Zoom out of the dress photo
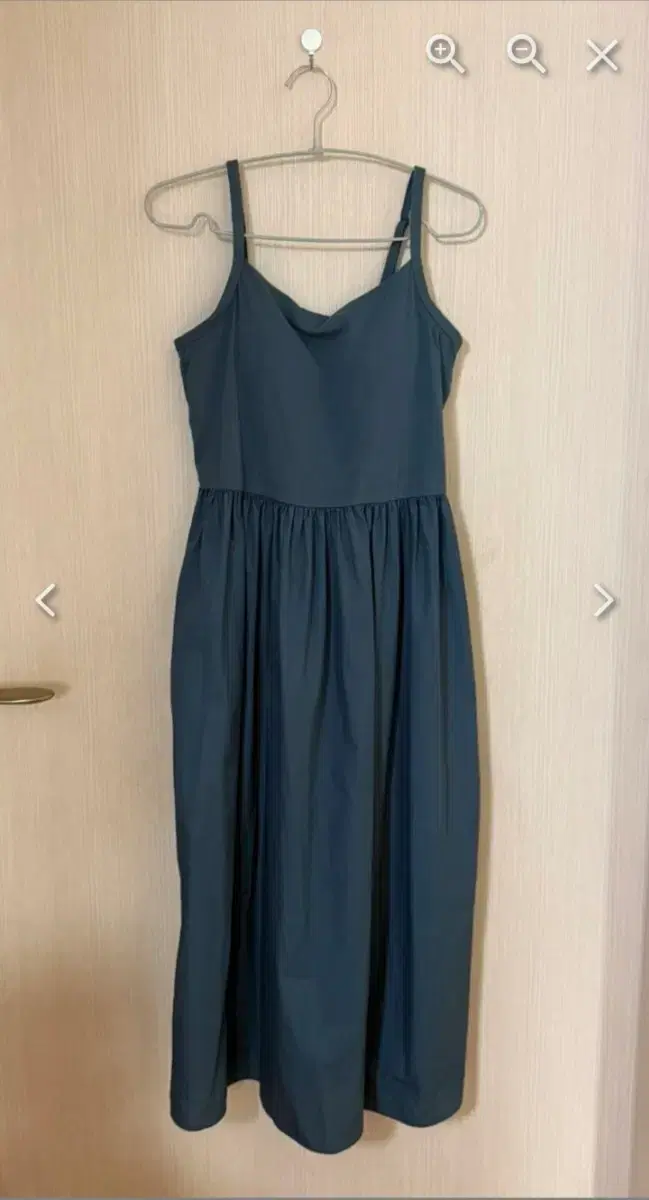Screen dimensions: 649x1200 pyautogui.click(x=526, y=54)
